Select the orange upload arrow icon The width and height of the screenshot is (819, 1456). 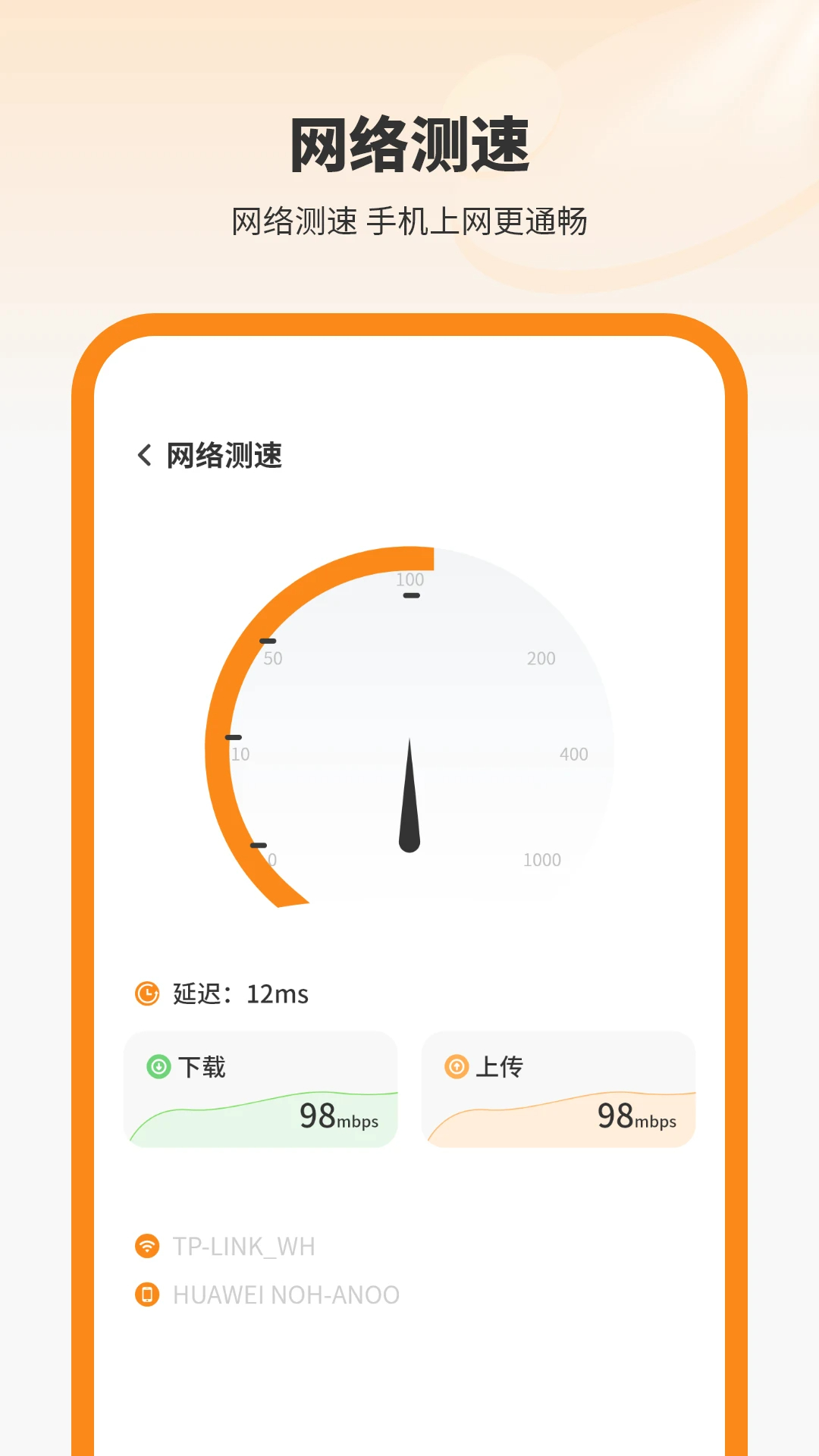456,1065
